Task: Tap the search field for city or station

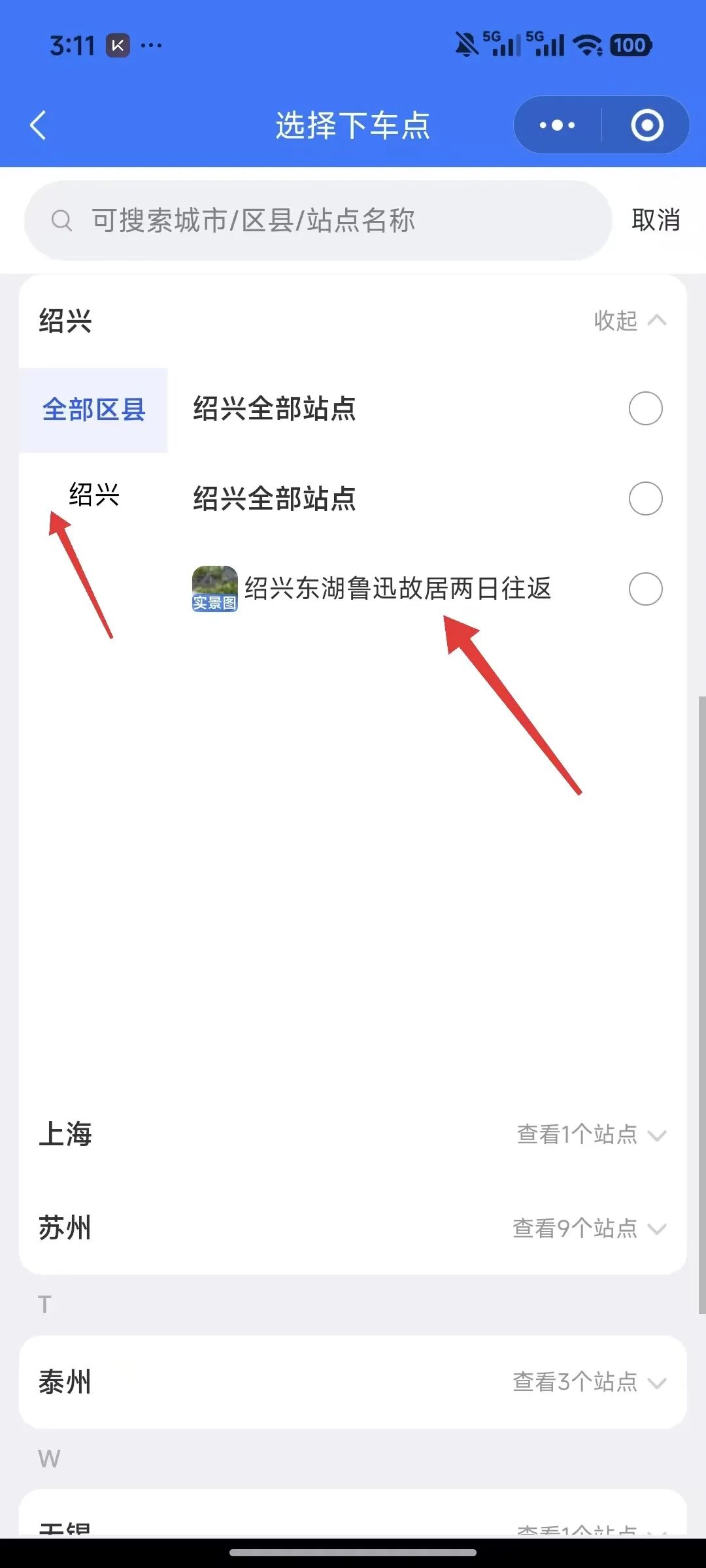Action: click(x=318, y=221)
